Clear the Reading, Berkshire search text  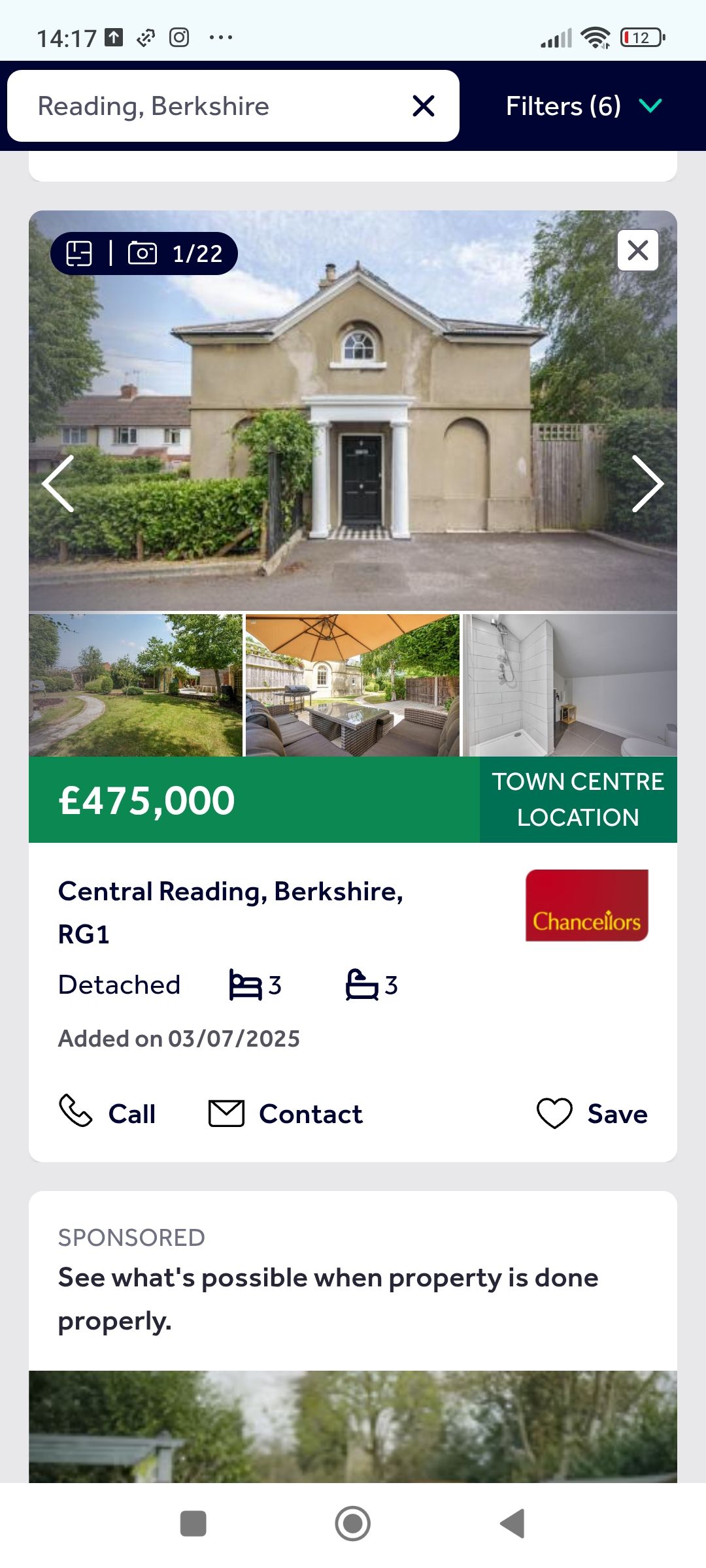pyautogui.click(x=424, y=106)
